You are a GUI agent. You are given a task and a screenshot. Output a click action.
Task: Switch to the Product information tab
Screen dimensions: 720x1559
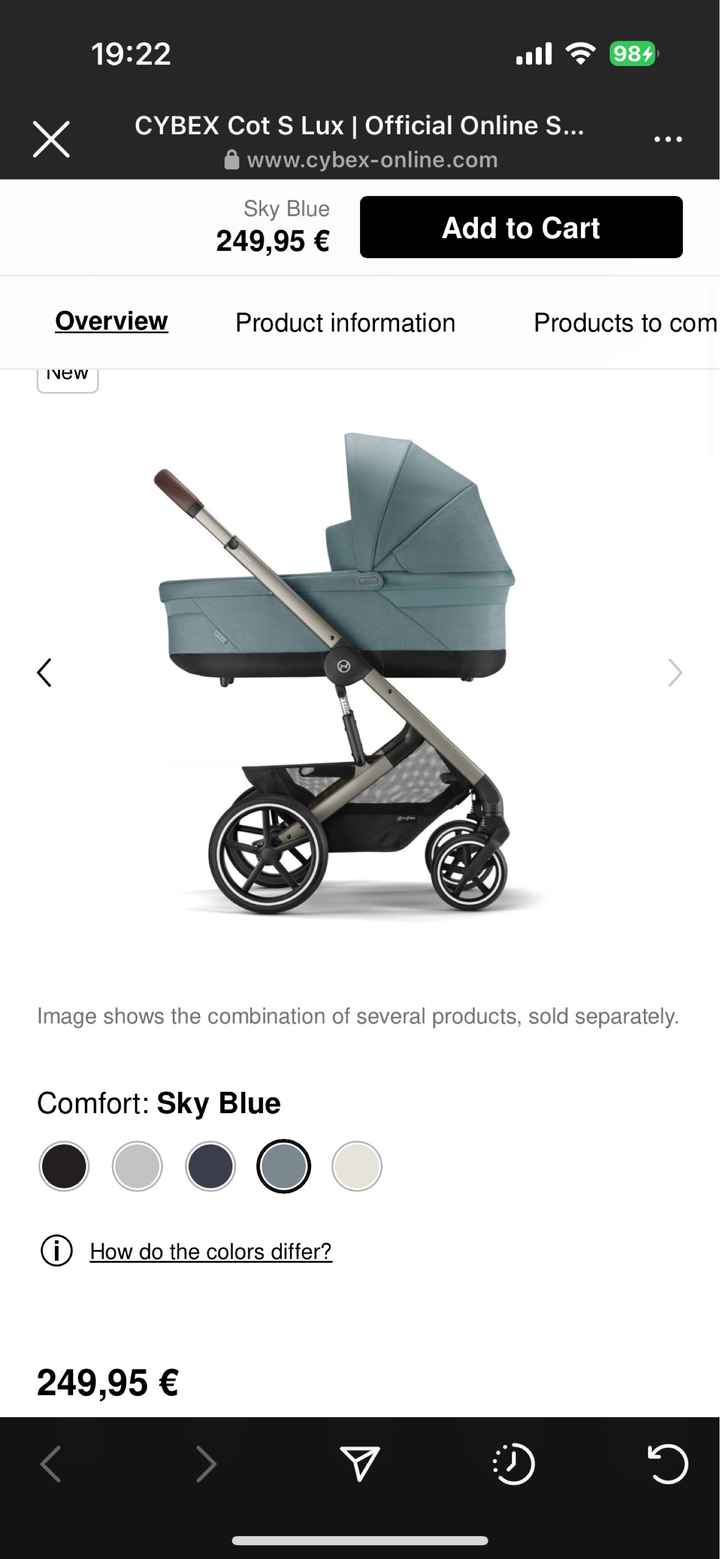pyautogui.click(x=345, y=322)
